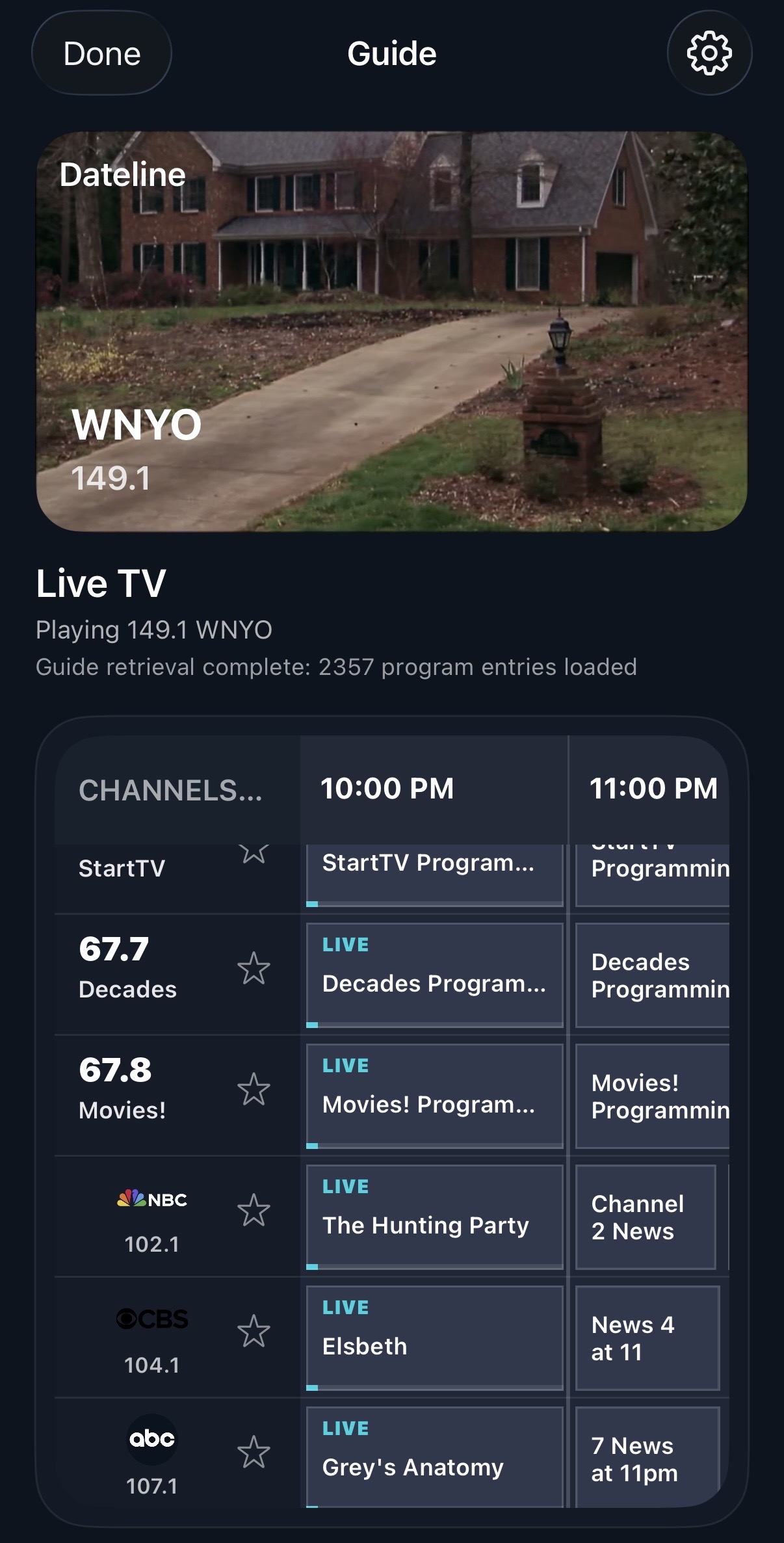The image size is (784, 1543).
Task: Open 7 News at 11pm listing
Action: tap(647, 1458)
